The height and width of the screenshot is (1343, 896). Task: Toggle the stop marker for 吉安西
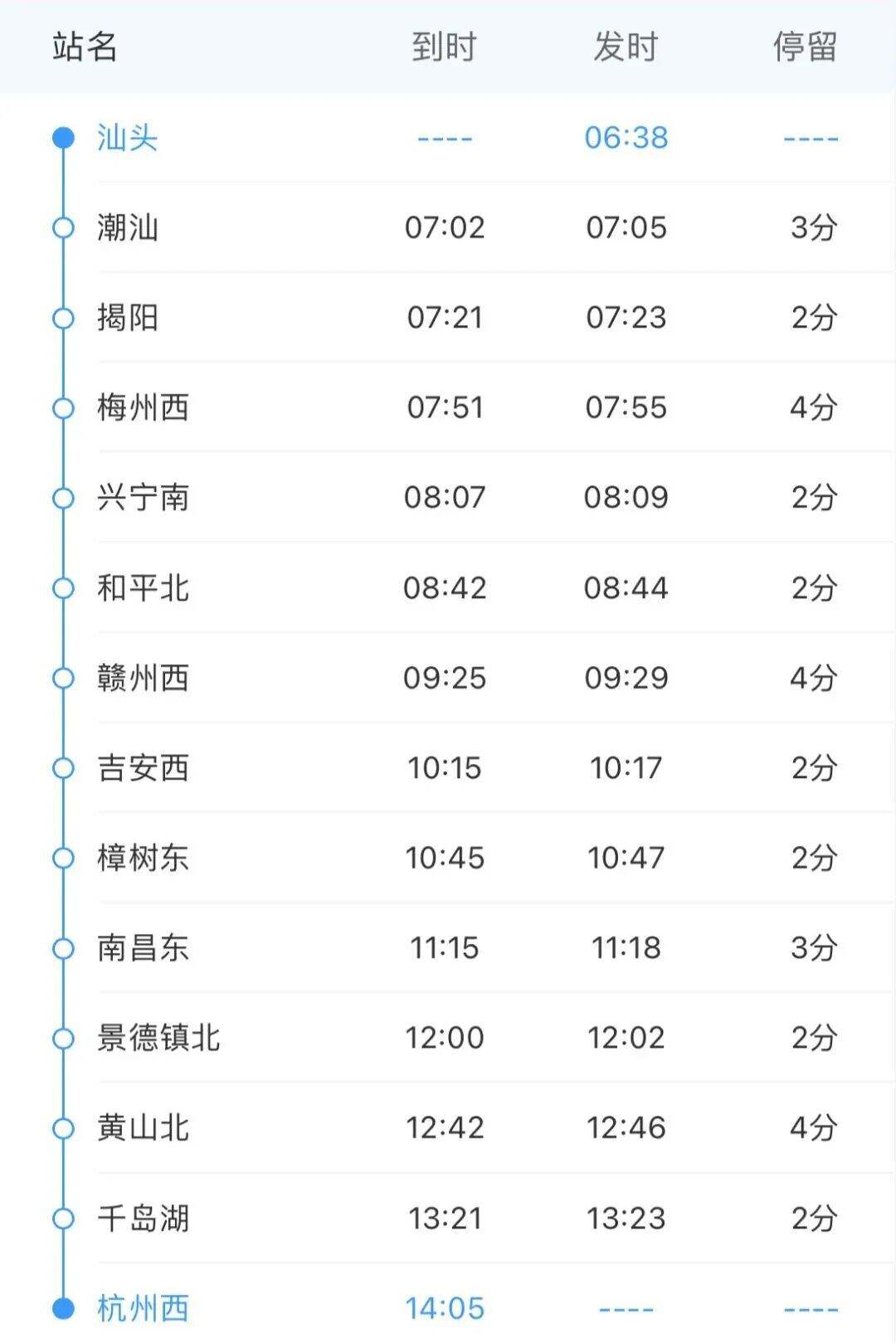tap(62, 768)
